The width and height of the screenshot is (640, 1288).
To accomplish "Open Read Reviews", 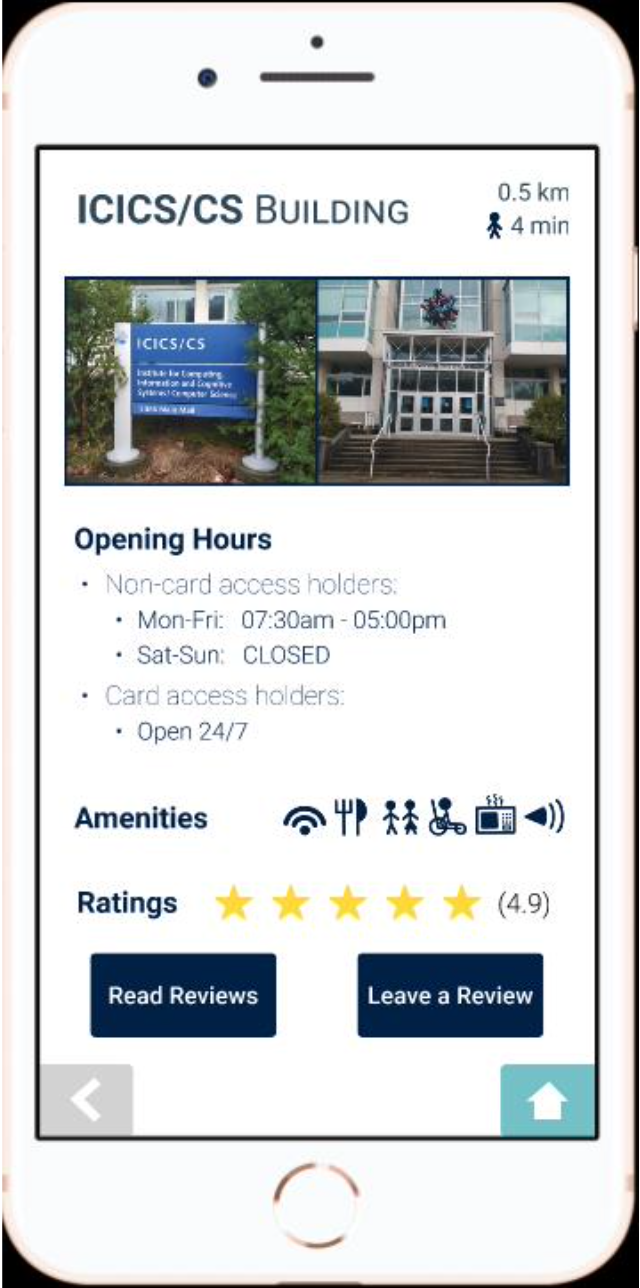I will point(183,995).
